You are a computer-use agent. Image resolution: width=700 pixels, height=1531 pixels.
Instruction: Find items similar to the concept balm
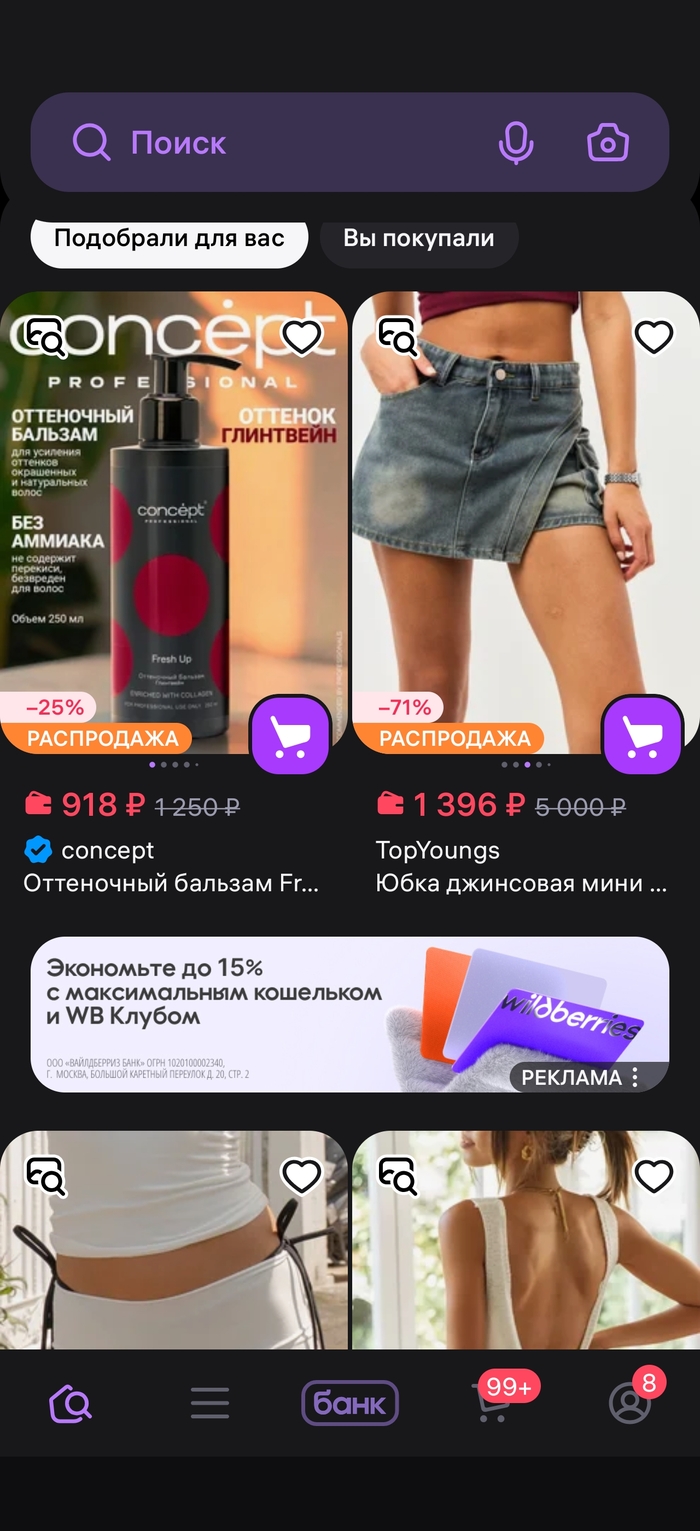coord(46,338)
